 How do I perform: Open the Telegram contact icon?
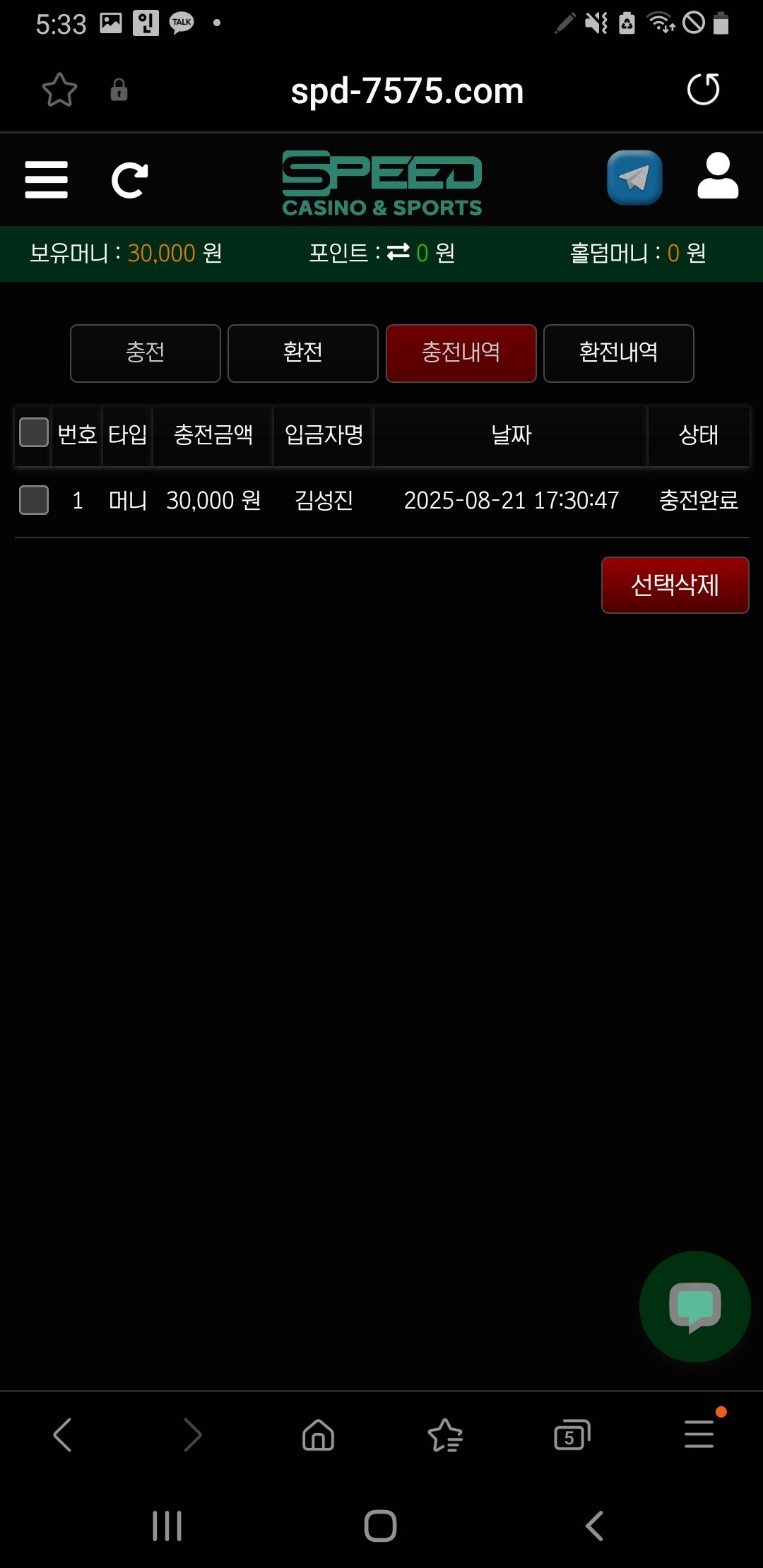point(634,178)
